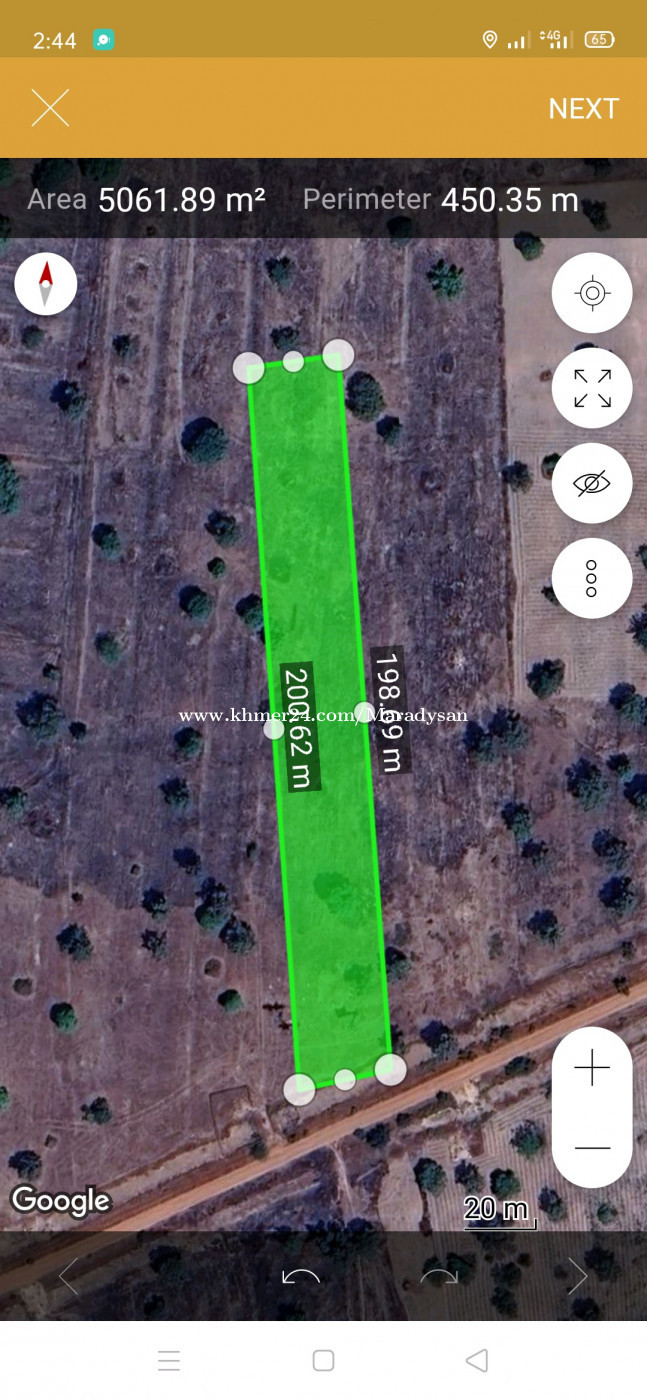
Task: Redo the last undone edit
Action: [x=438, y=1276]
